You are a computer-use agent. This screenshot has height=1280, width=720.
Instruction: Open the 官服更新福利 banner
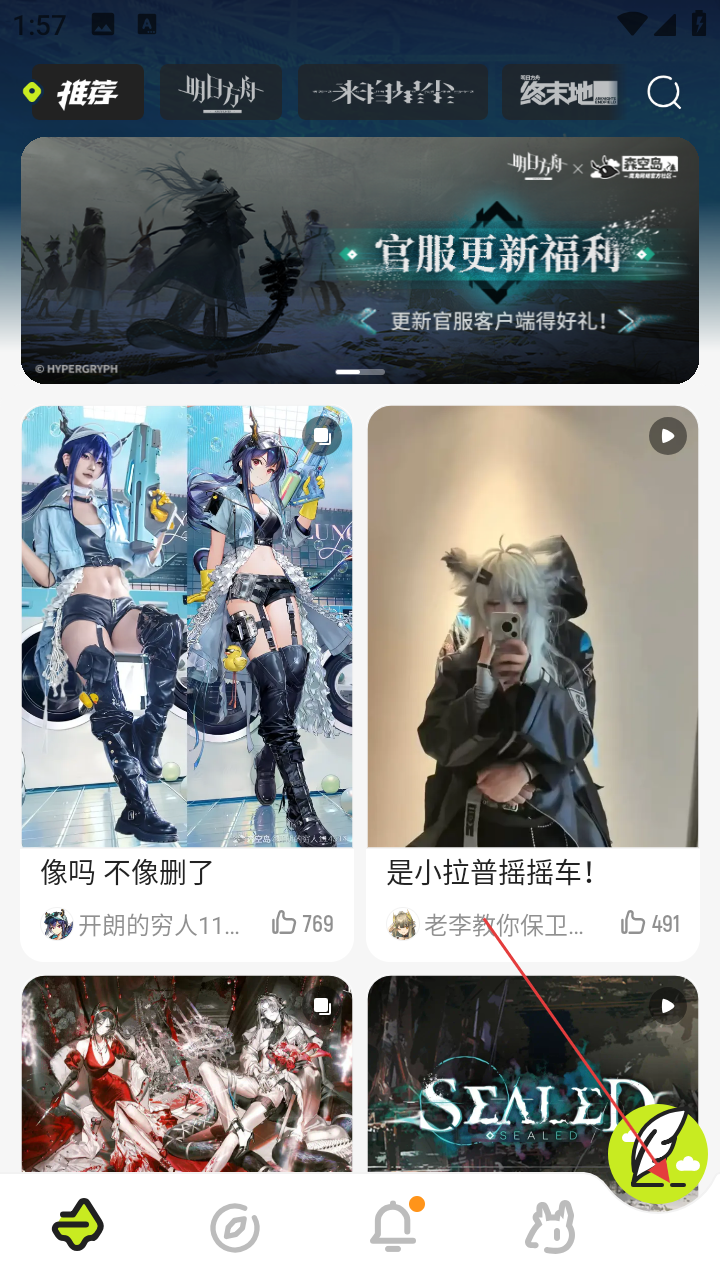(x=360, y=260)
